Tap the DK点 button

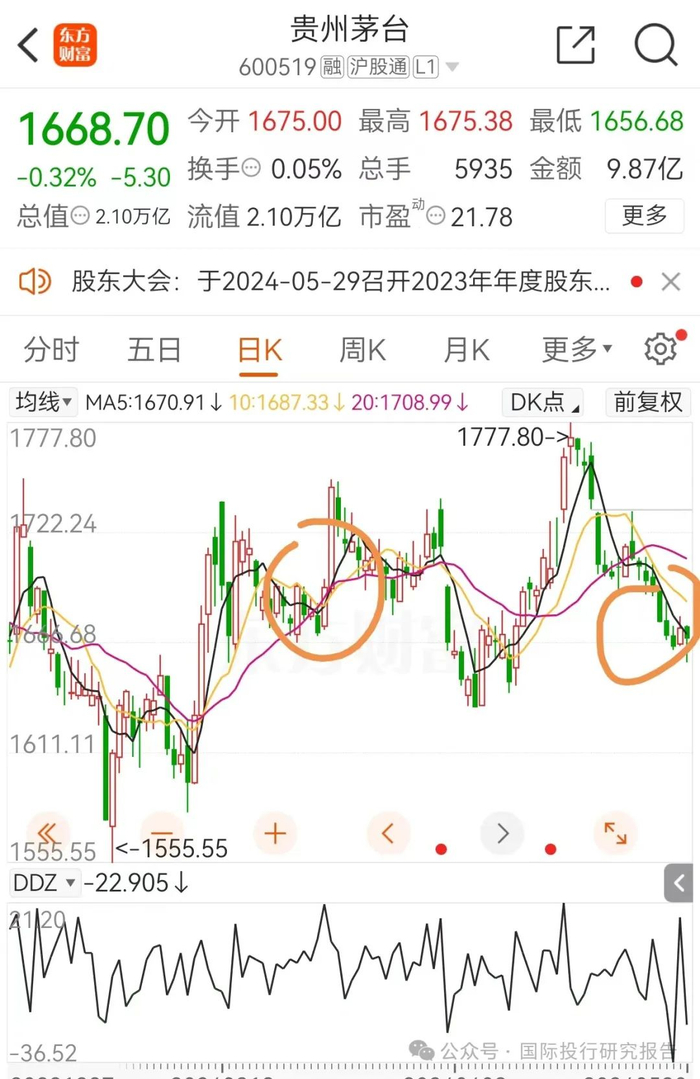click(545, 403)
